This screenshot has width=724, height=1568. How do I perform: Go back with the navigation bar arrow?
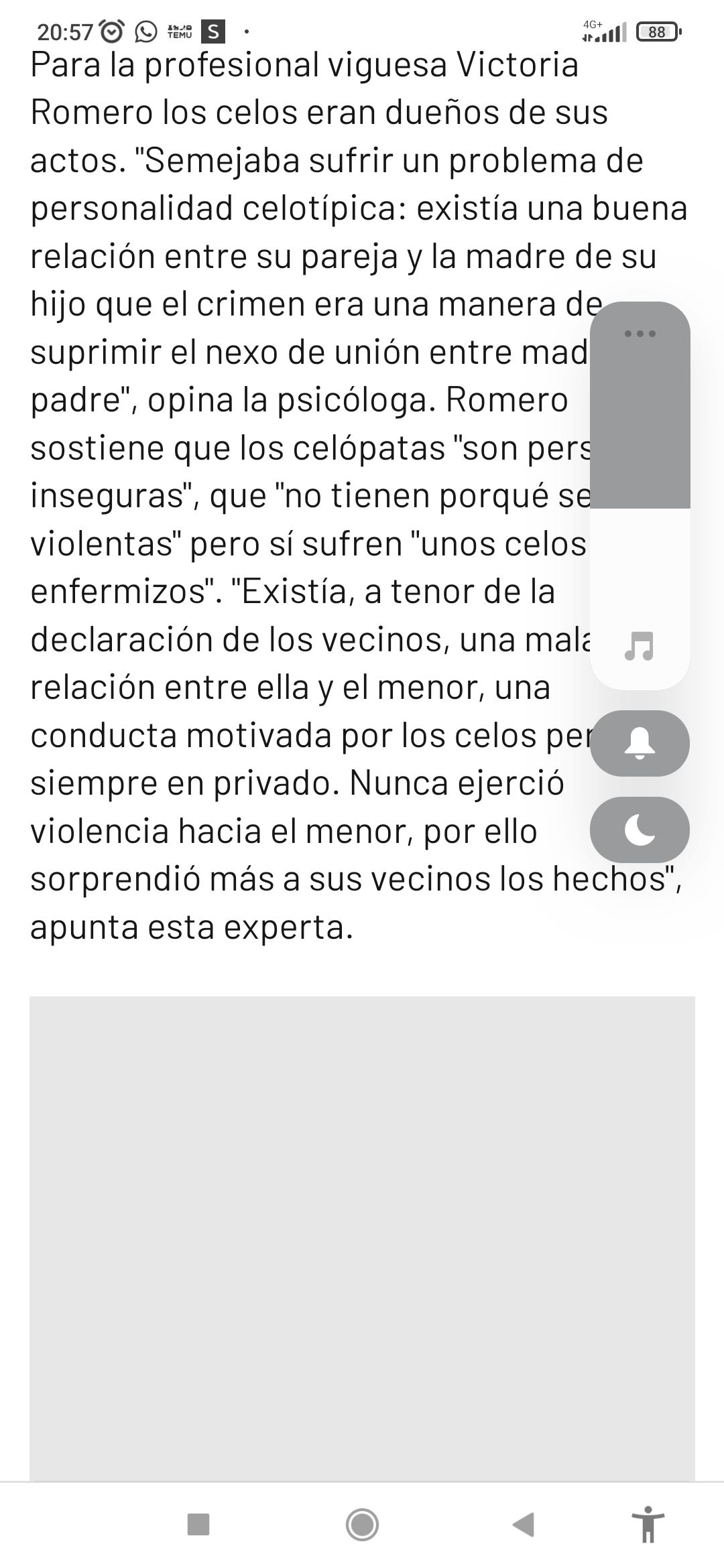click(x=524, y=1524)
